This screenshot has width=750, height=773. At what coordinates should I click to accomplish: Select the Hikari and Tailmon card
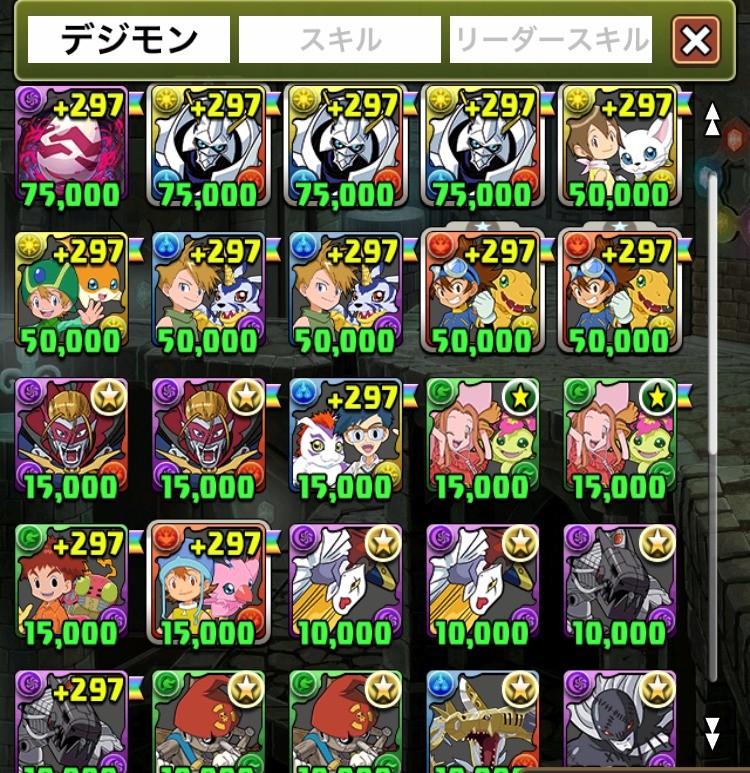coord(619,147)
